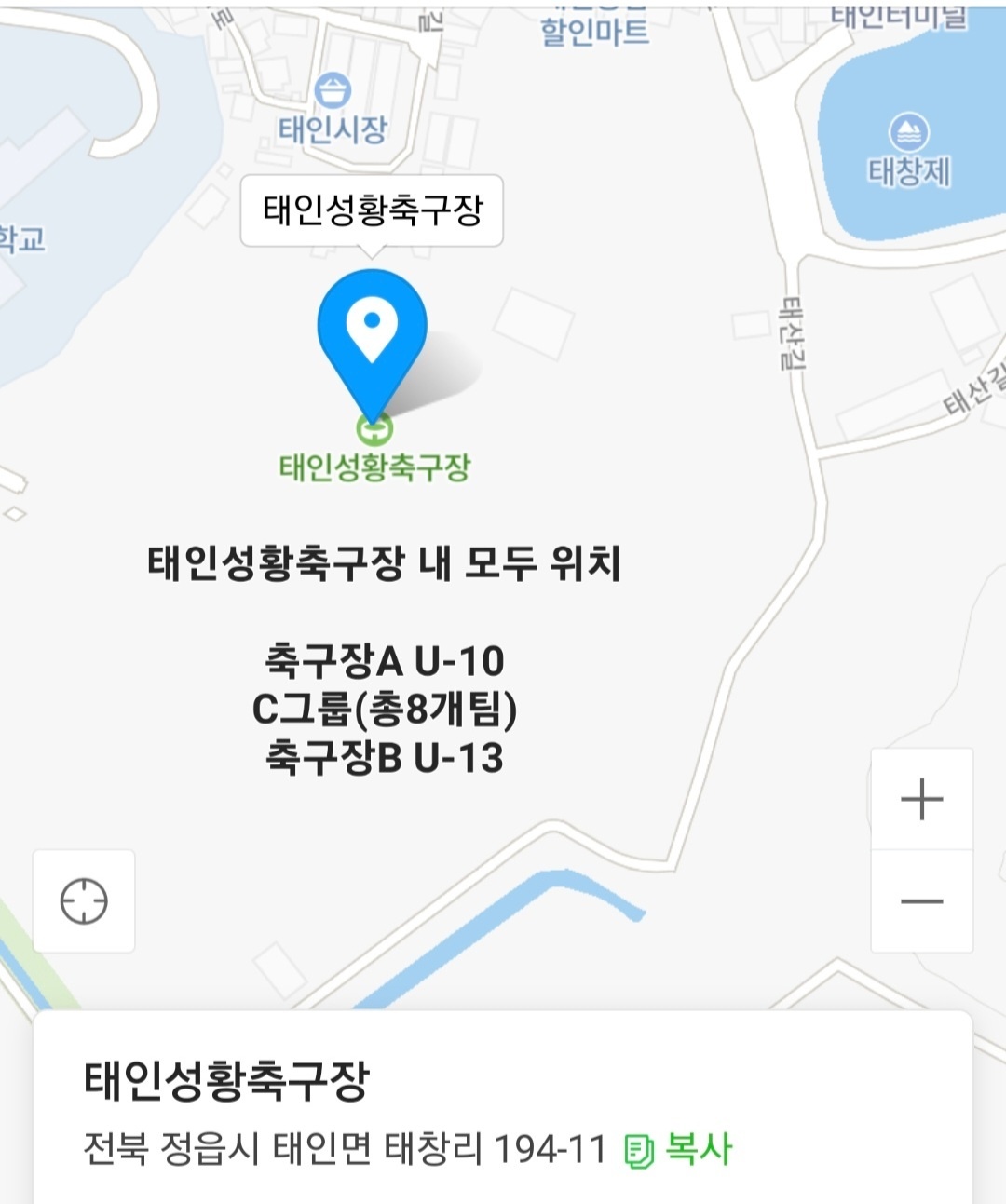Open 태인시장 place marker
Viewport: 1006px width, 1204px height.
[333, 91]
